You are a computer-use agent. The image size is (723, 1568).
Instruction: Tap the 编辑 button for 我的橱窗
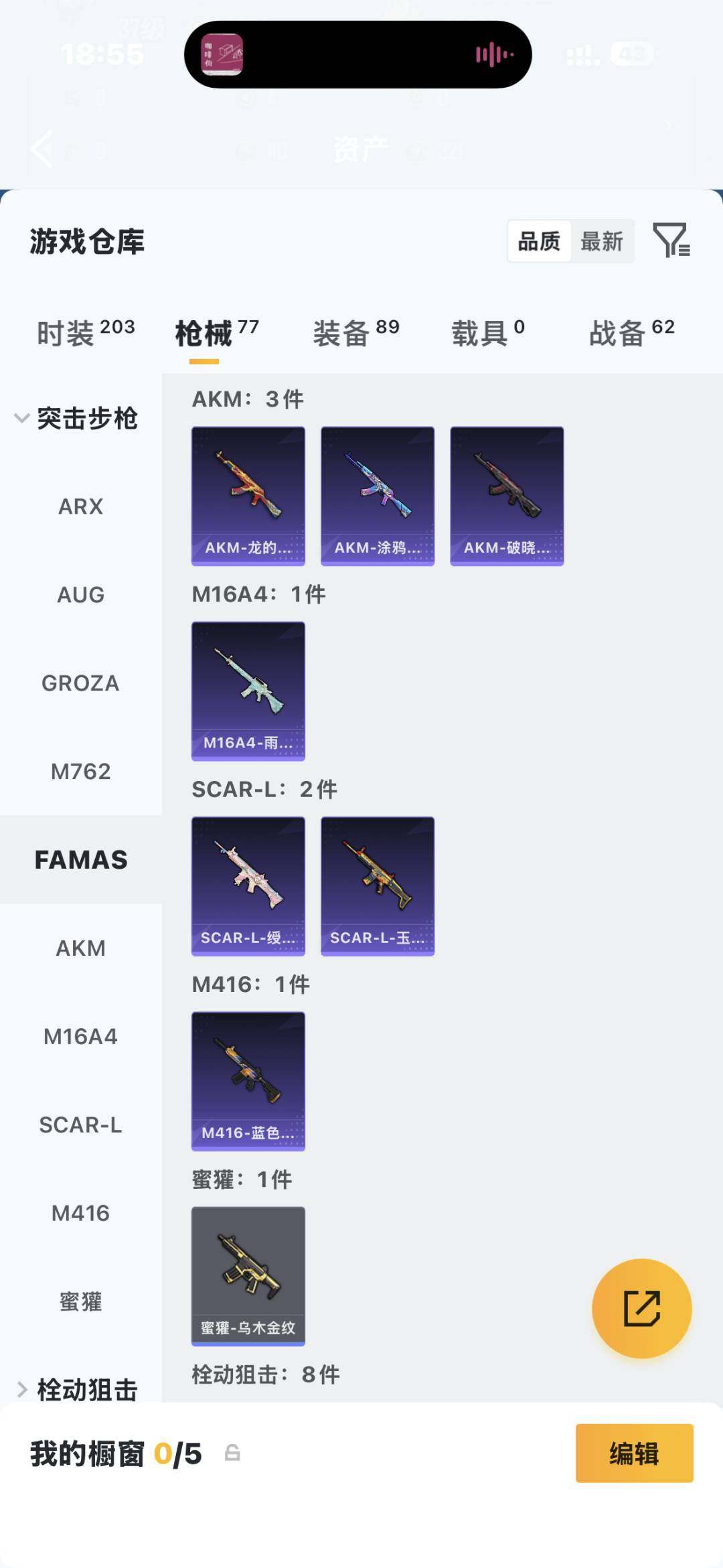click(x=634, y=1453)
